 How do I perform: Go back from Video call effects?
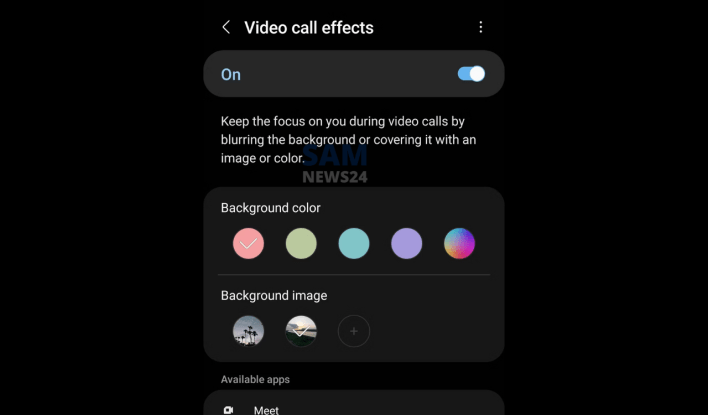point(226,28)
